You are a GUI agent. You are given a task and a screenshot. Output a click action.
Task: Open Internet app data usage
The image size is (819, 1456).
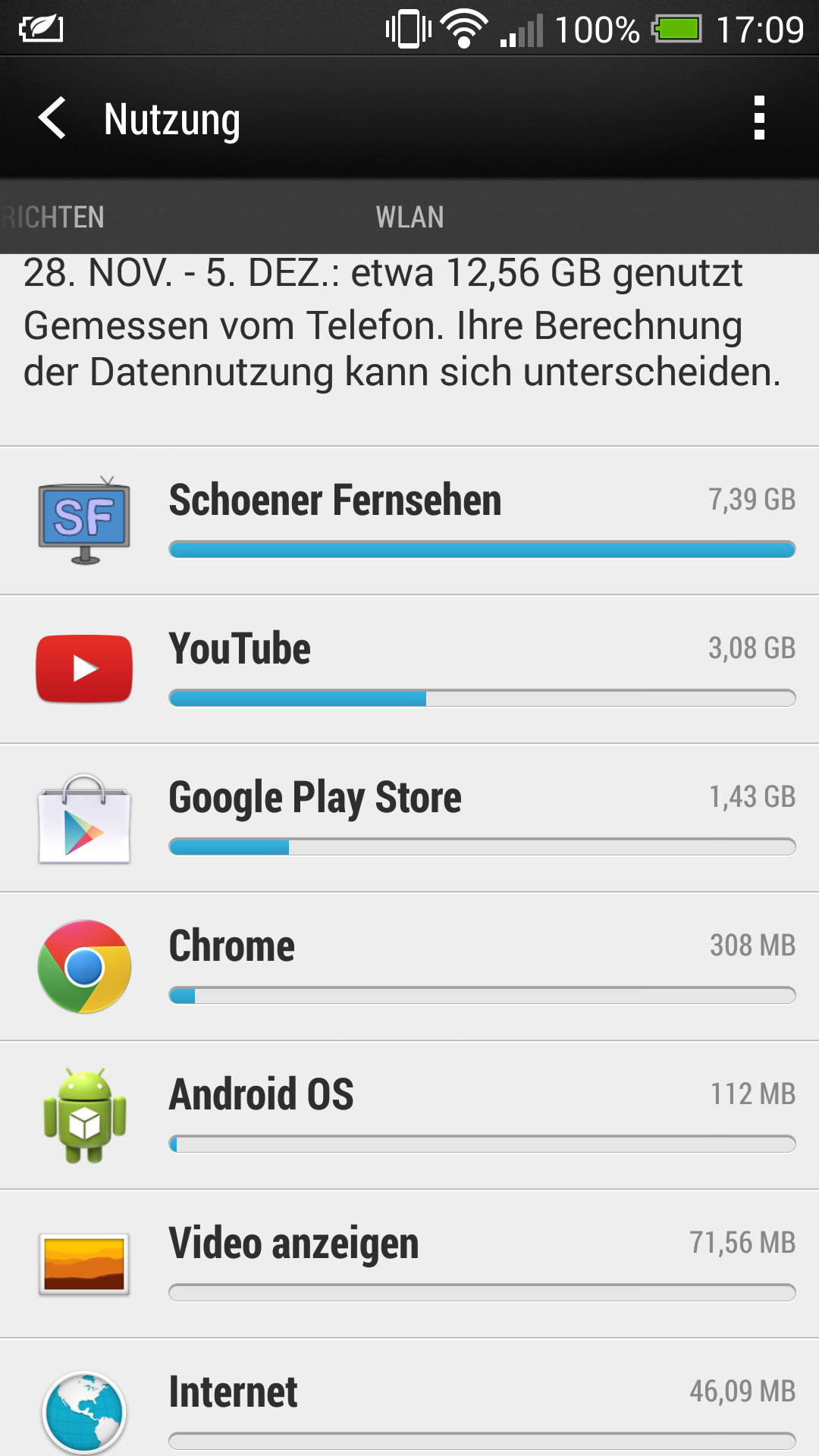409,1401
